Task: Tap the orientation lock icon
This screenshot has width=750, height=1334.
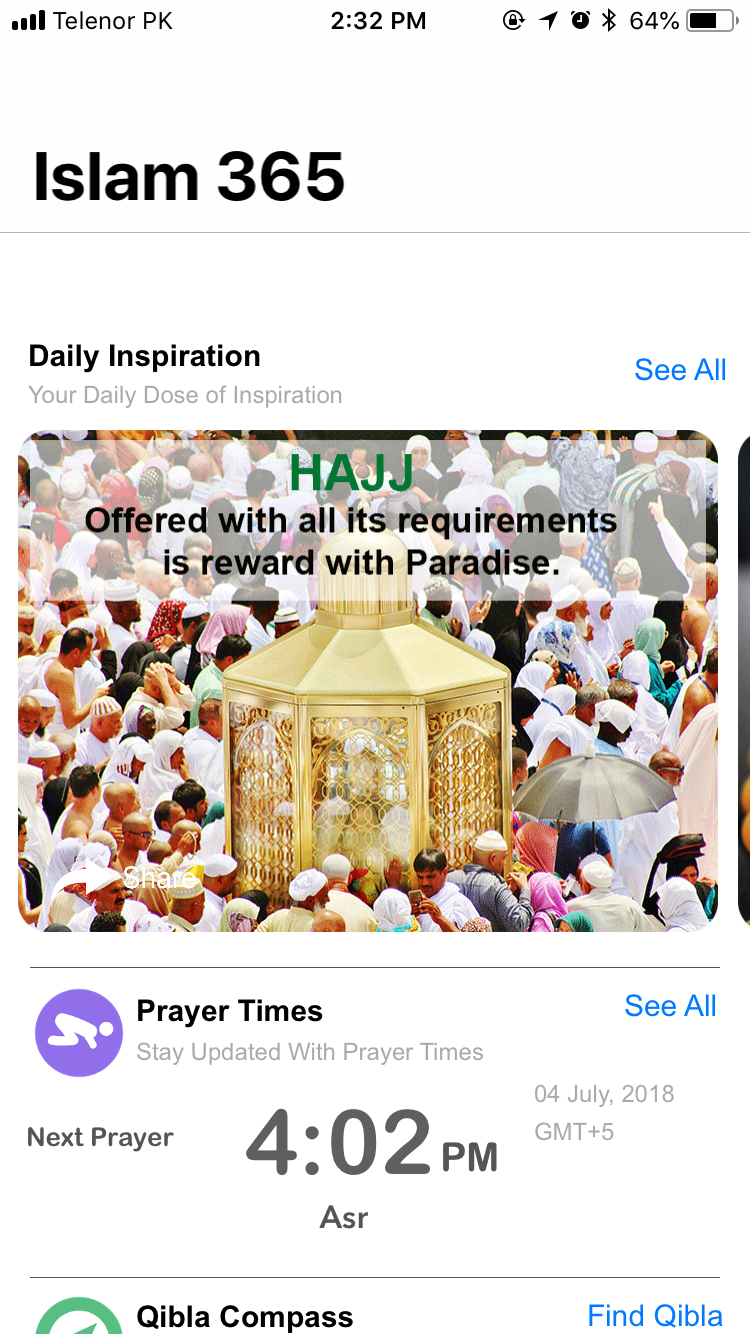Action: click(514, 18)
